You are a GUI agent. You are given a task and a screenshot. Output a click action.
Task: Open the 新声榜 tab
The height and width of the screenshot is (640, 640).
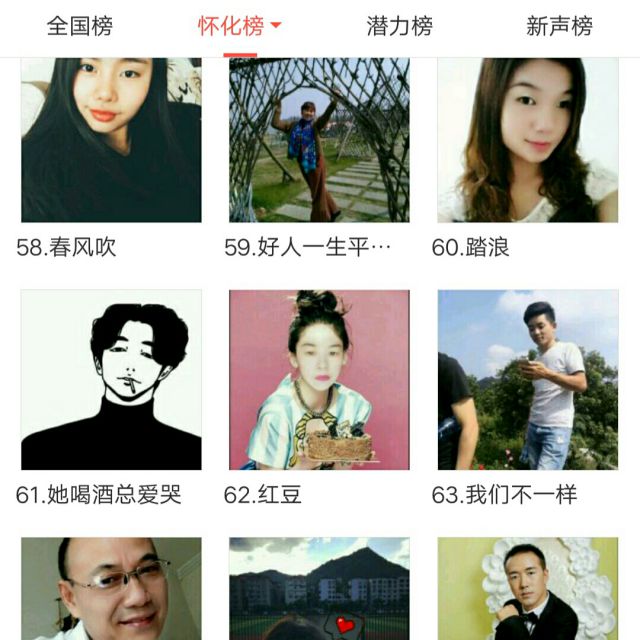pyautogui.click(x=559, y=26)
